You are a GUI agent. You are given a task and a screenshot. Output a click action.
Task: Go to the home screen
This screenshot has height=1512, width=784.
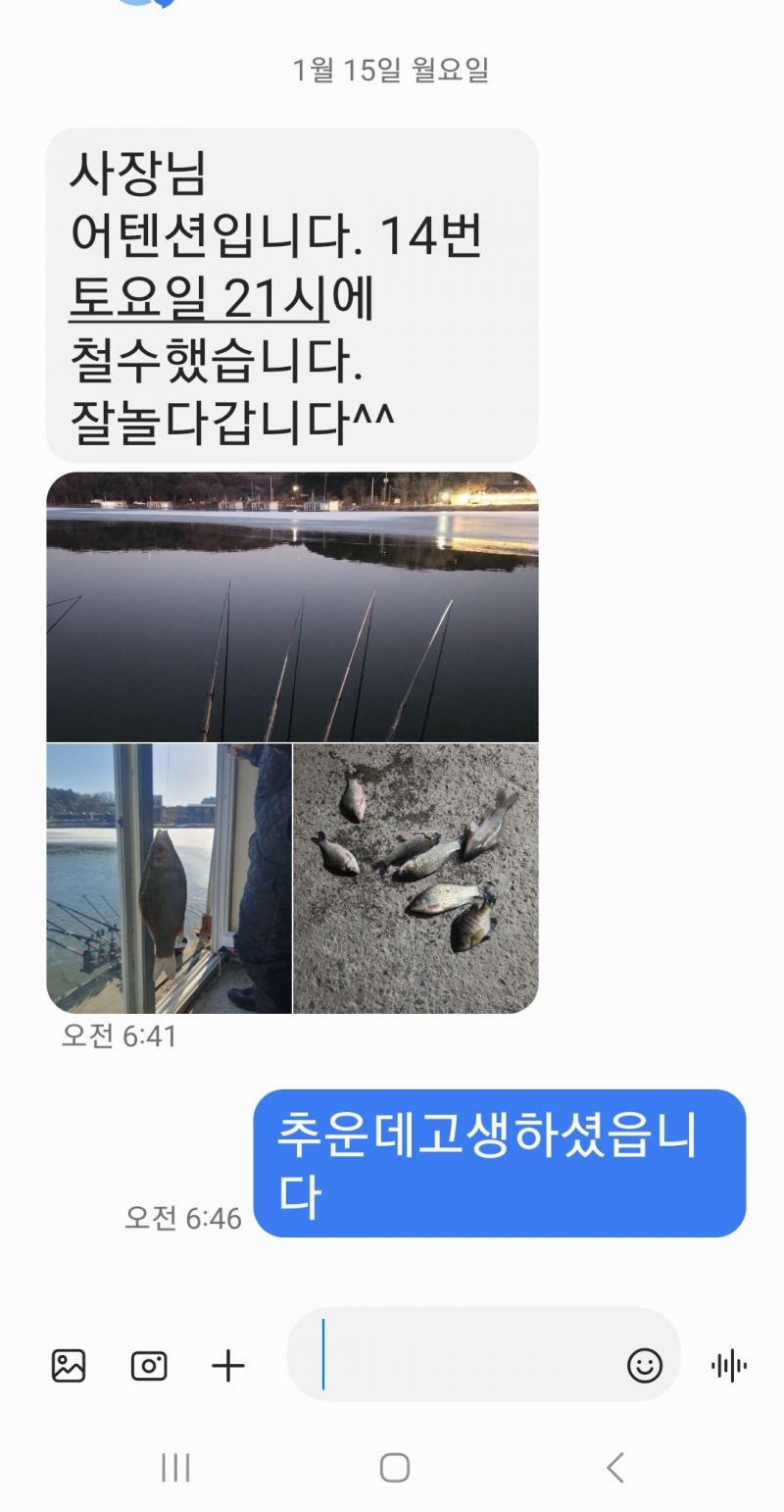[394, 1467]
